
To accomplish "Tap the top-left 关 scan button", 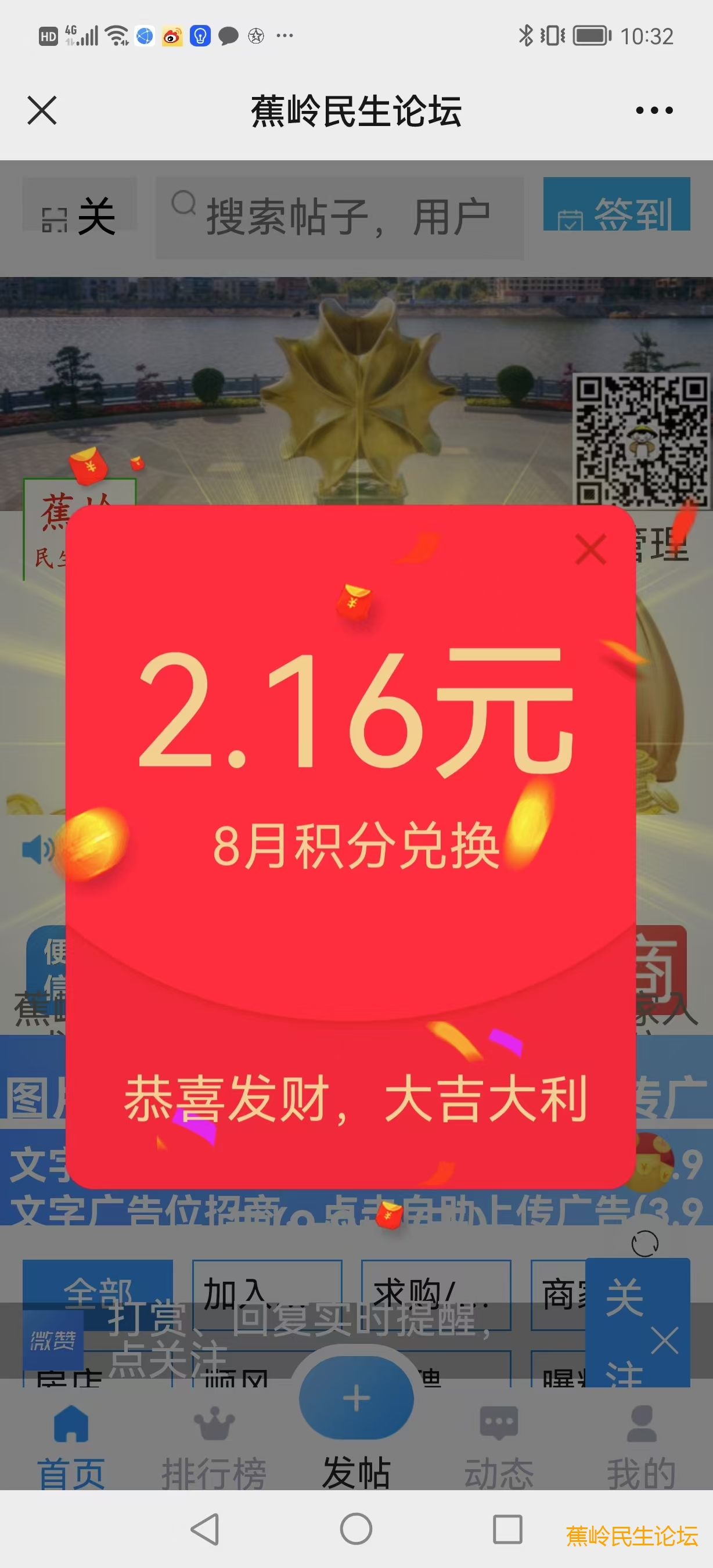I will 79,216.
